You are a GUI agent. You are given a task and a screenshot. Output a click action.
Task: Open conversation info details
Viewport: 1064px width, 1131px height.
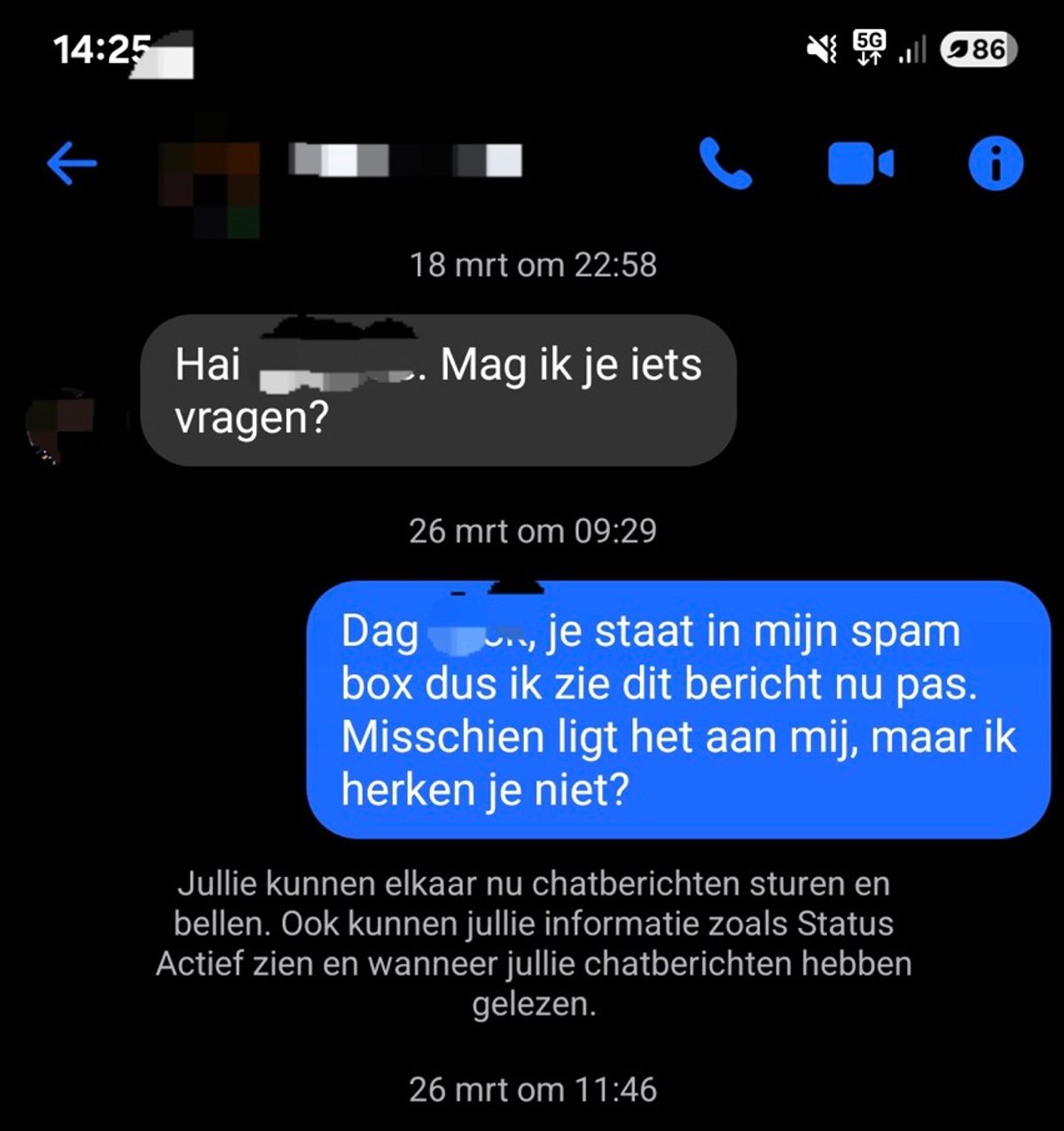(996, 164)
